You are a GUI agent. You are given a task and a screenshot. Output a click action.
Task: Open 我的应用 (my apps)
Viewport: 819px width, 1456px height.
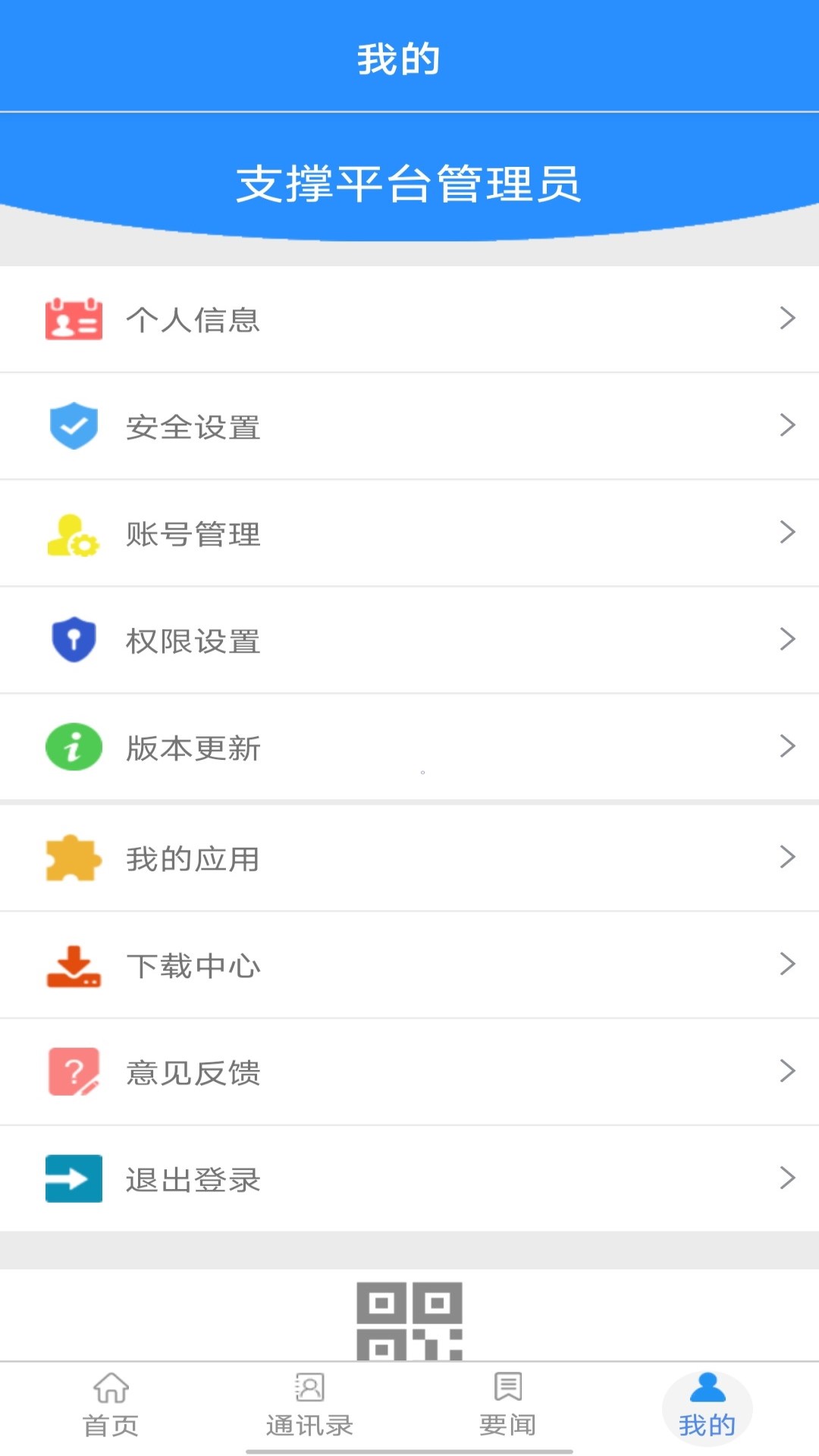point(409,858)
